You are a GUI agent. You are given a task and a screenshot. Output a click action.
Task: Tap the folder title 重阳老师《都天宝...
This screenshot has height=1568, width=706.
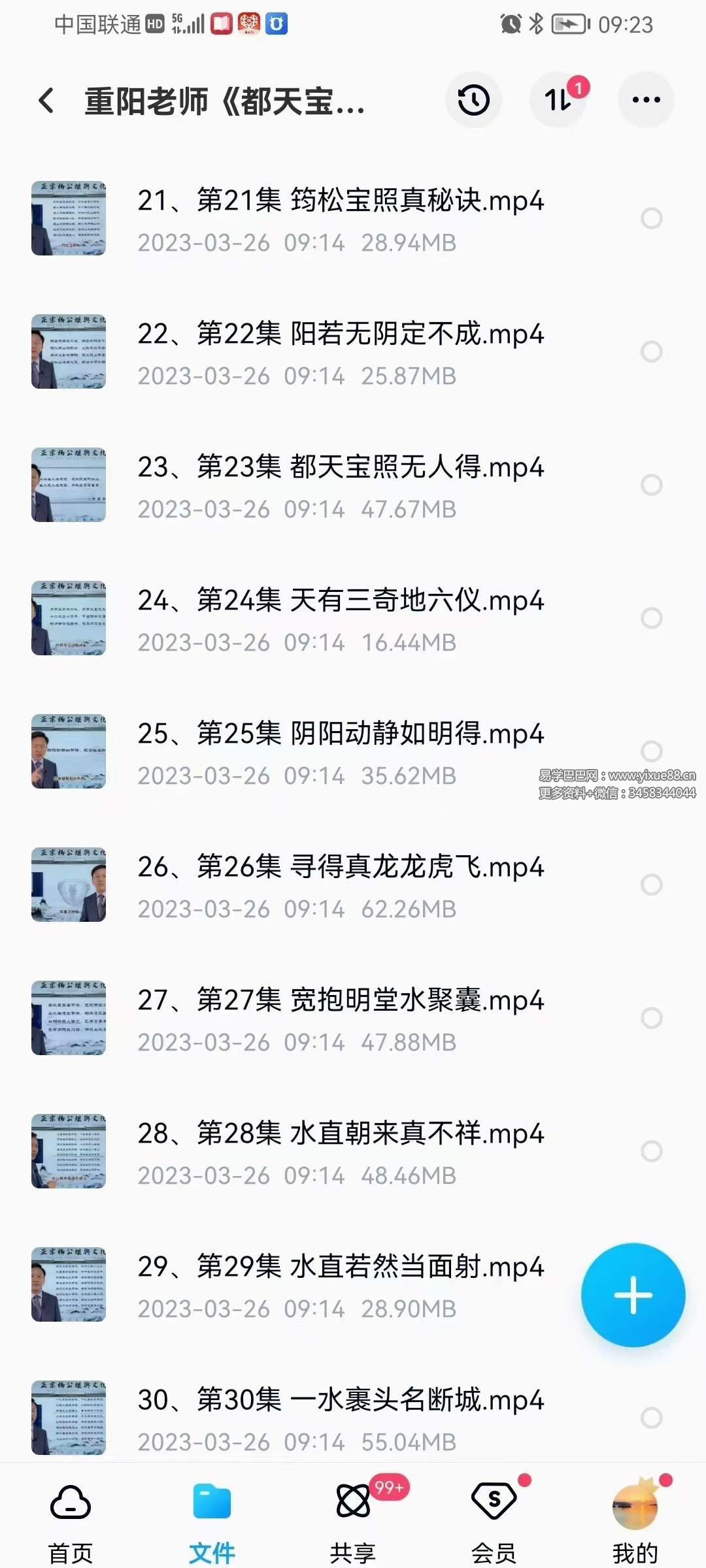click(x=226, y=101)
